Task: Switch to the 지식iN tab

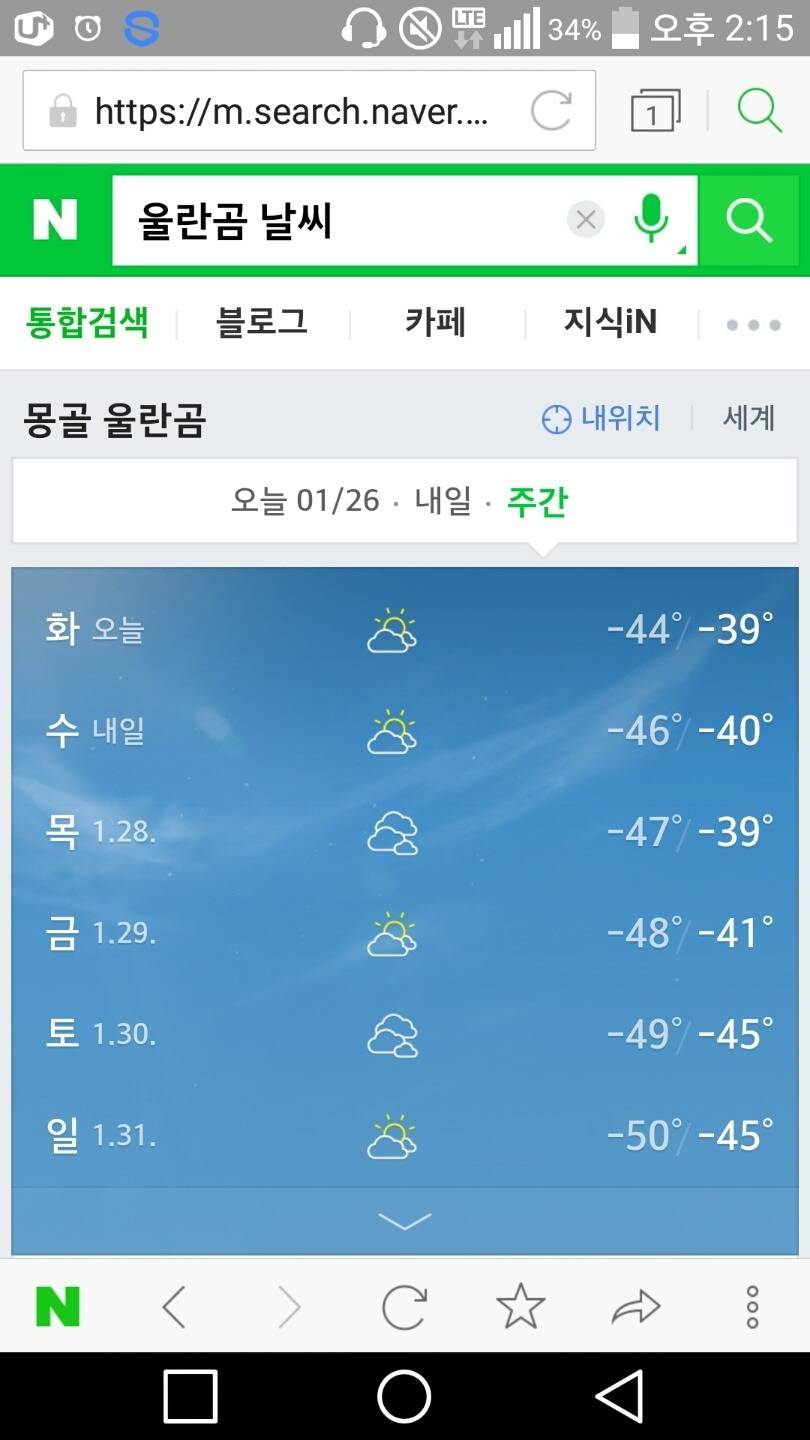Action: (608, 321)
